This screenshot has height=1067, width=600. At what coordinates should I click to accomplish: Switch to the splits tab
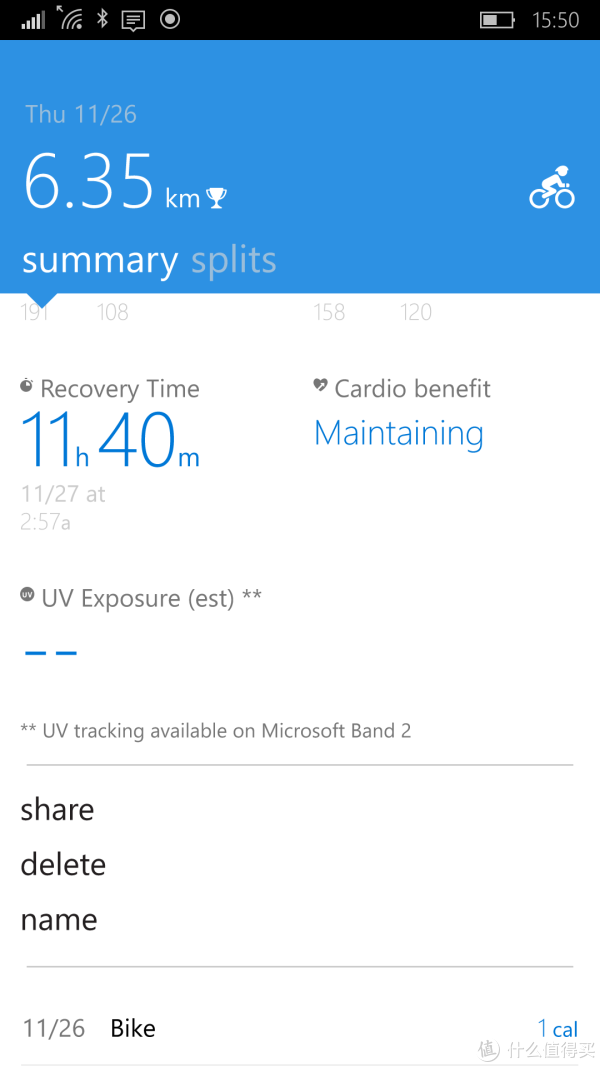pyautogui.click(x=233, y=260)
